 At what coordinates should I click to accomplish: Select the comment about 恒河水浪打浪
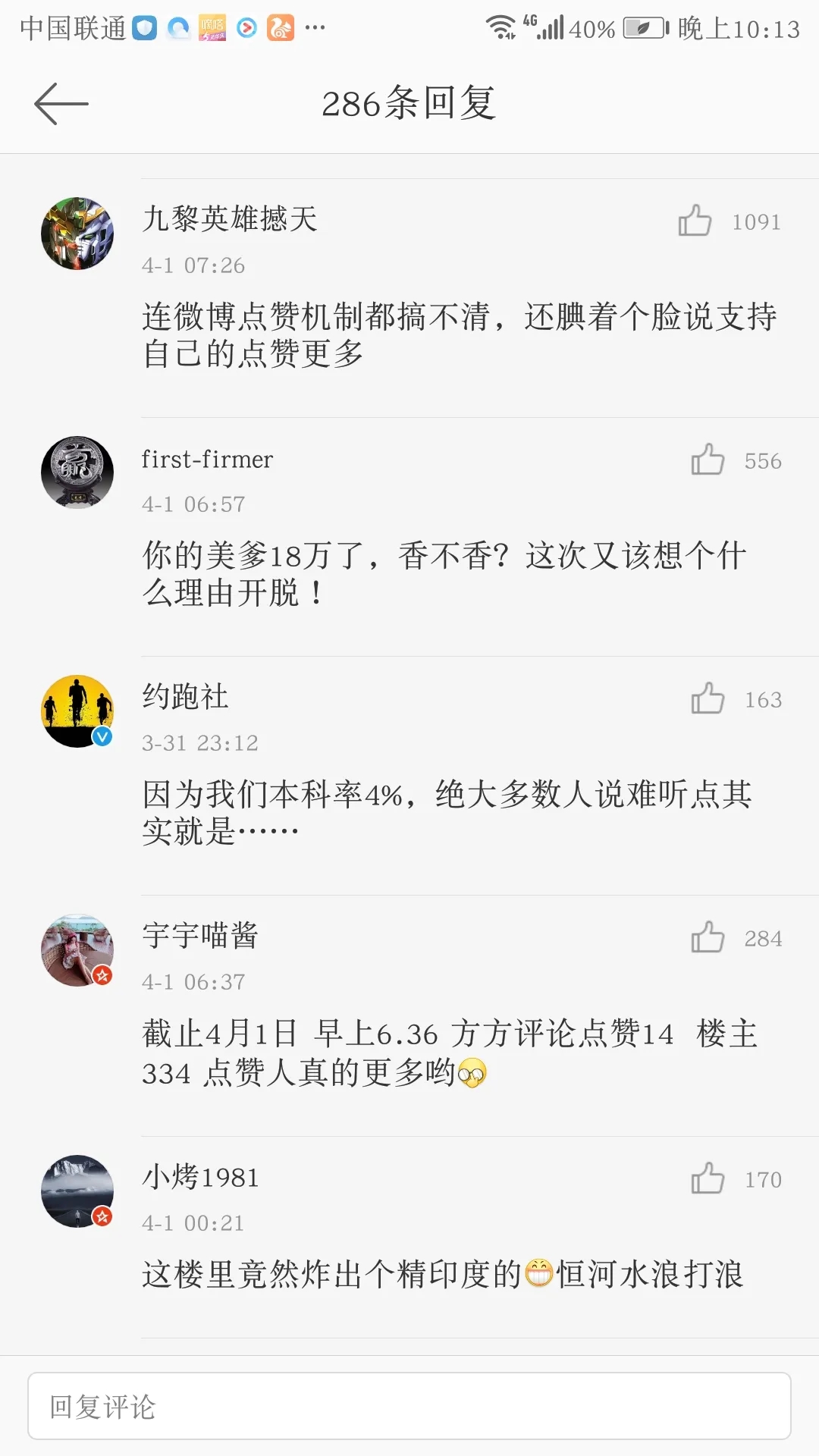(442, 1275)
